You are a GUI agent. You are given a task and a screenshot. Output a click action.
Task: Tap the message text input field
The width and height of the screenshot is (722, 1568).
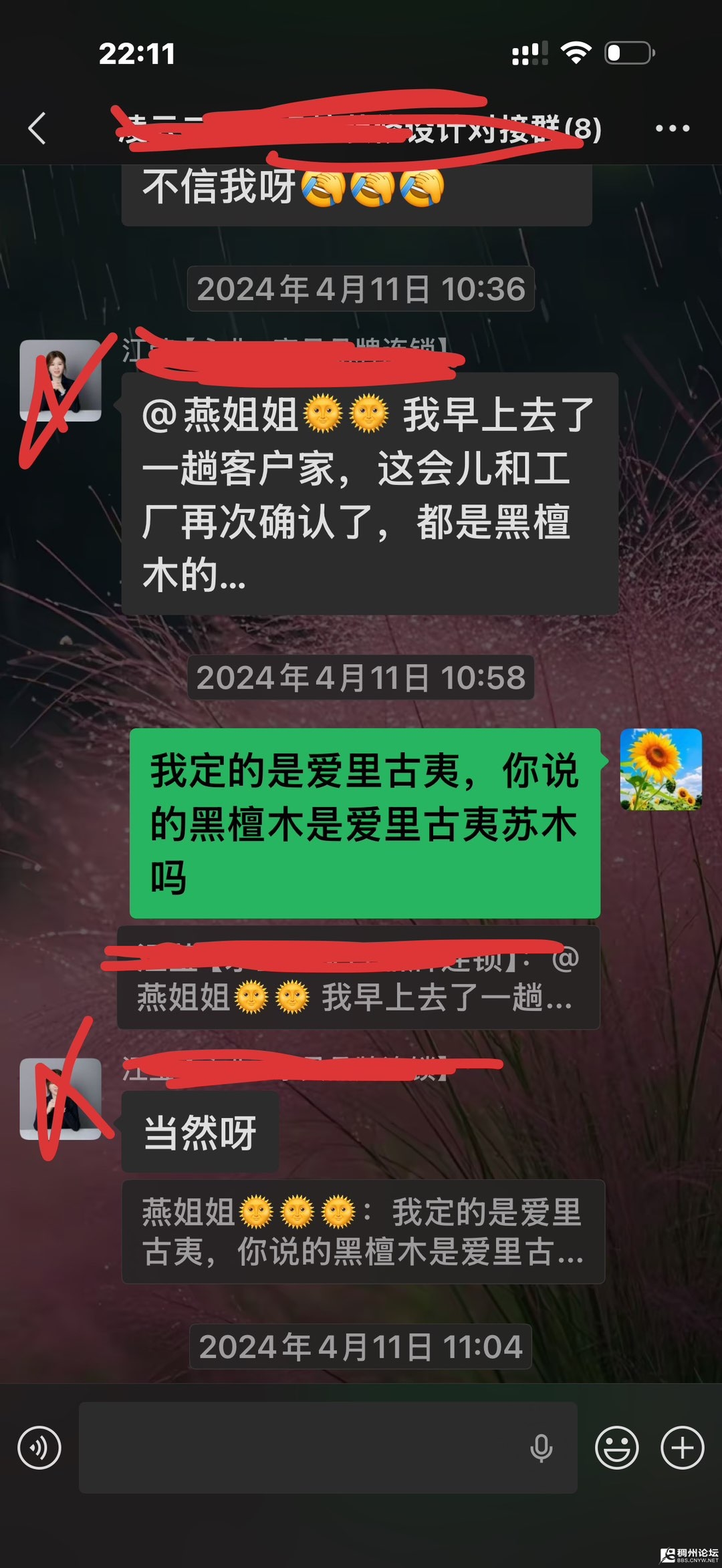pos(301,1448)
